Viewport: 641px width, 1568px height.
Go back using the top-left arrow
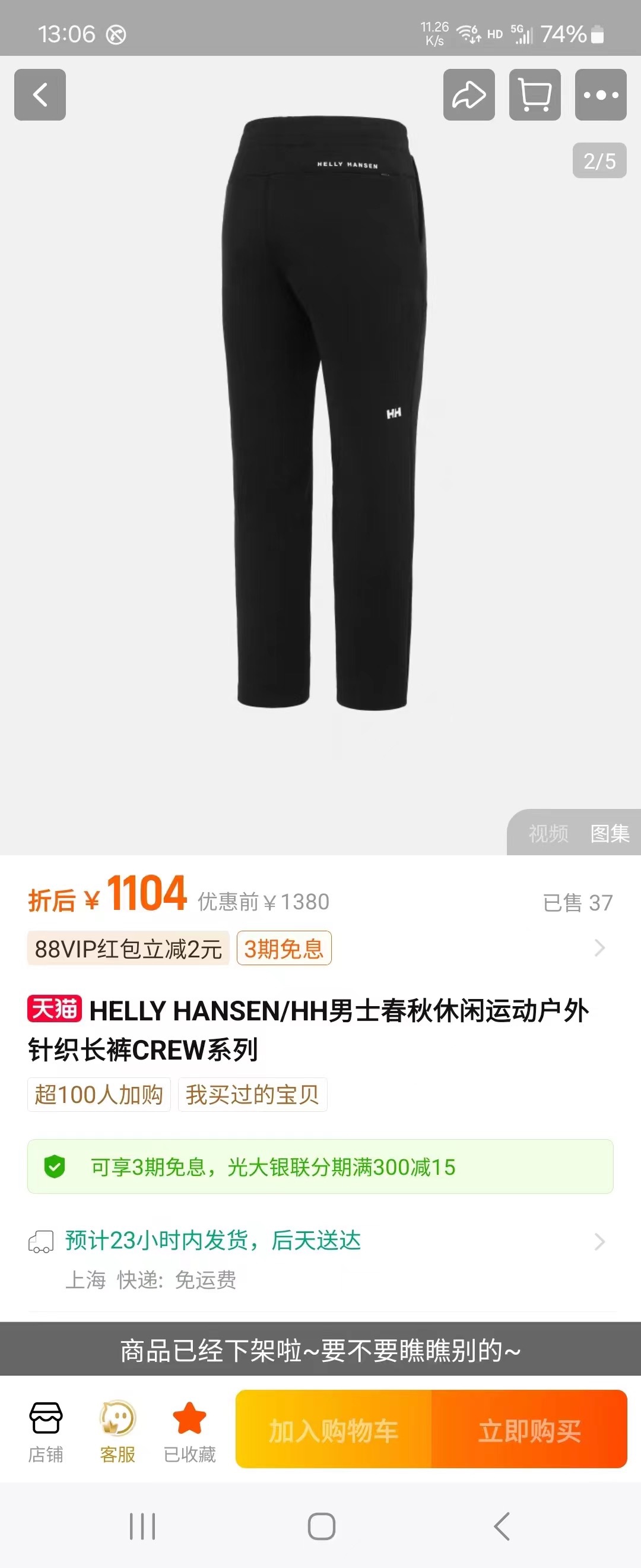coord(40,94)
